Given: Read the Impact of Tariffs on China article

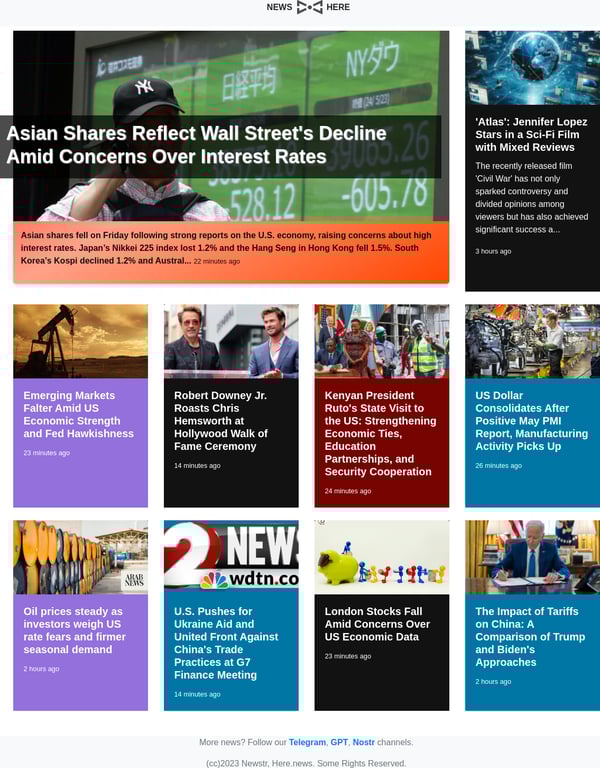Looking at the screenshot, I should (x=530, y=637).
